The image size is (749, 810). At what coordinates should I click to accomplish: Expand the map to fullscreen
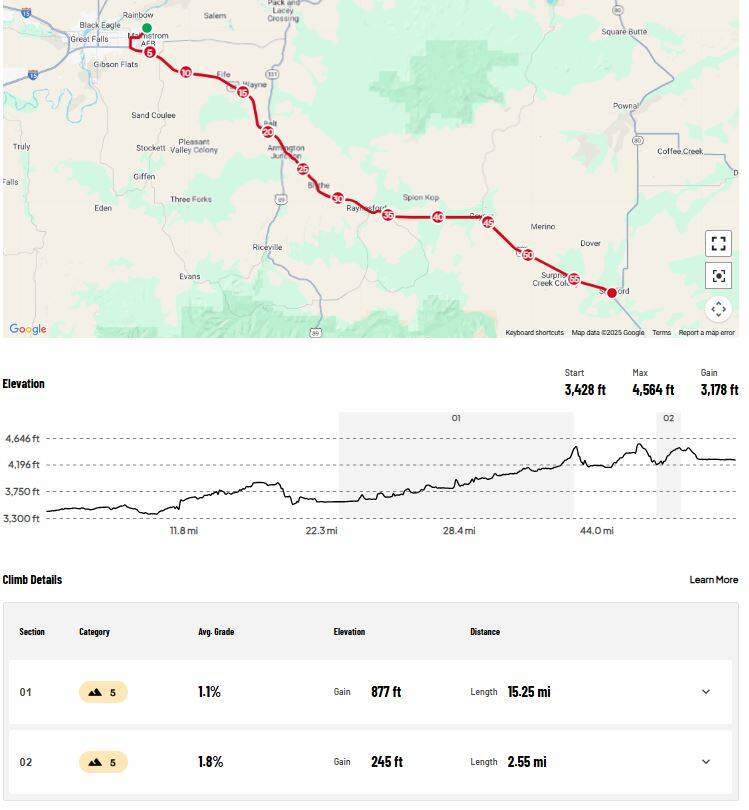718,243
